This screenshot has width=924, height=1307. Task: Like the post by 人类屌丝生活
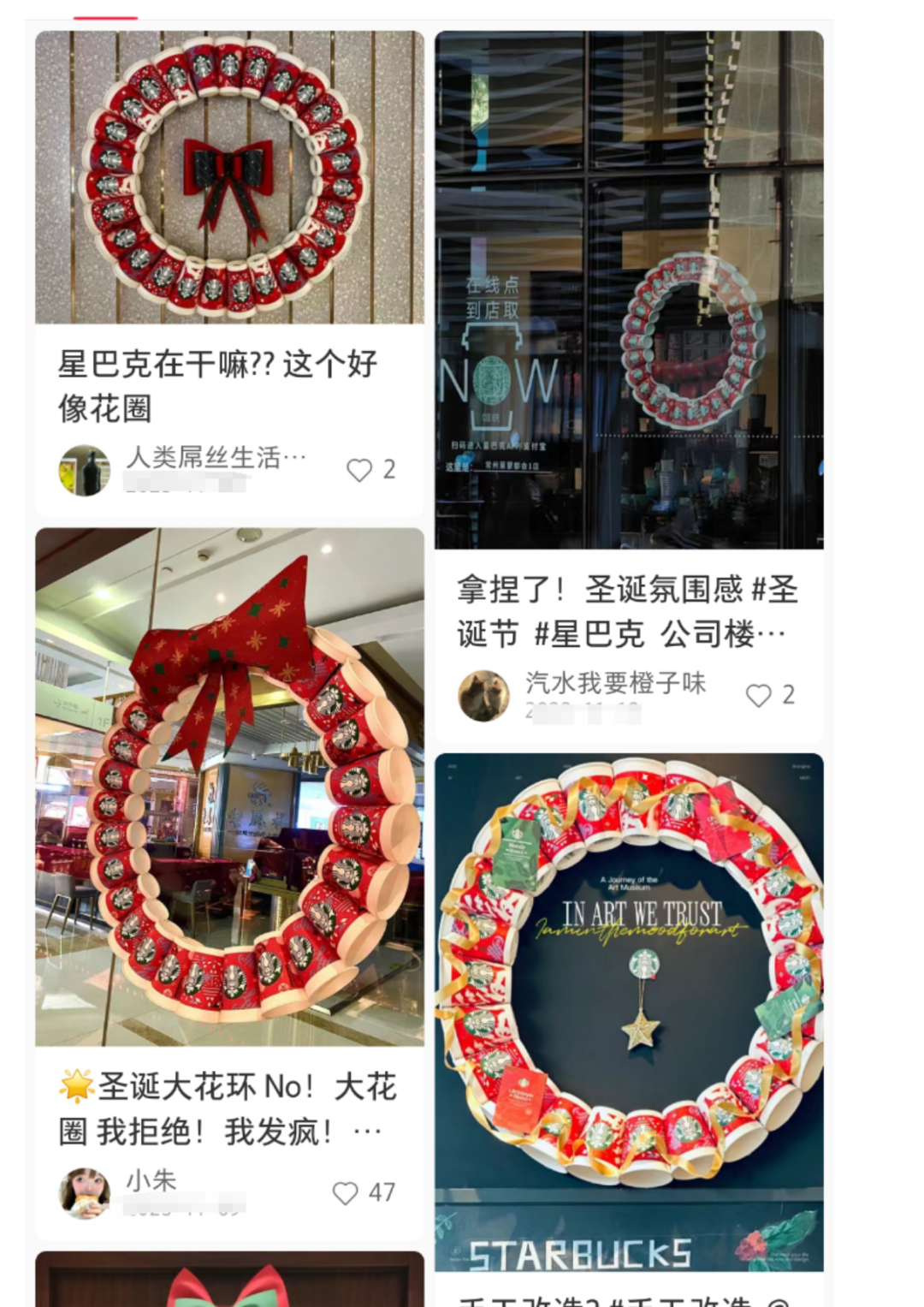[x=359, y=470]
